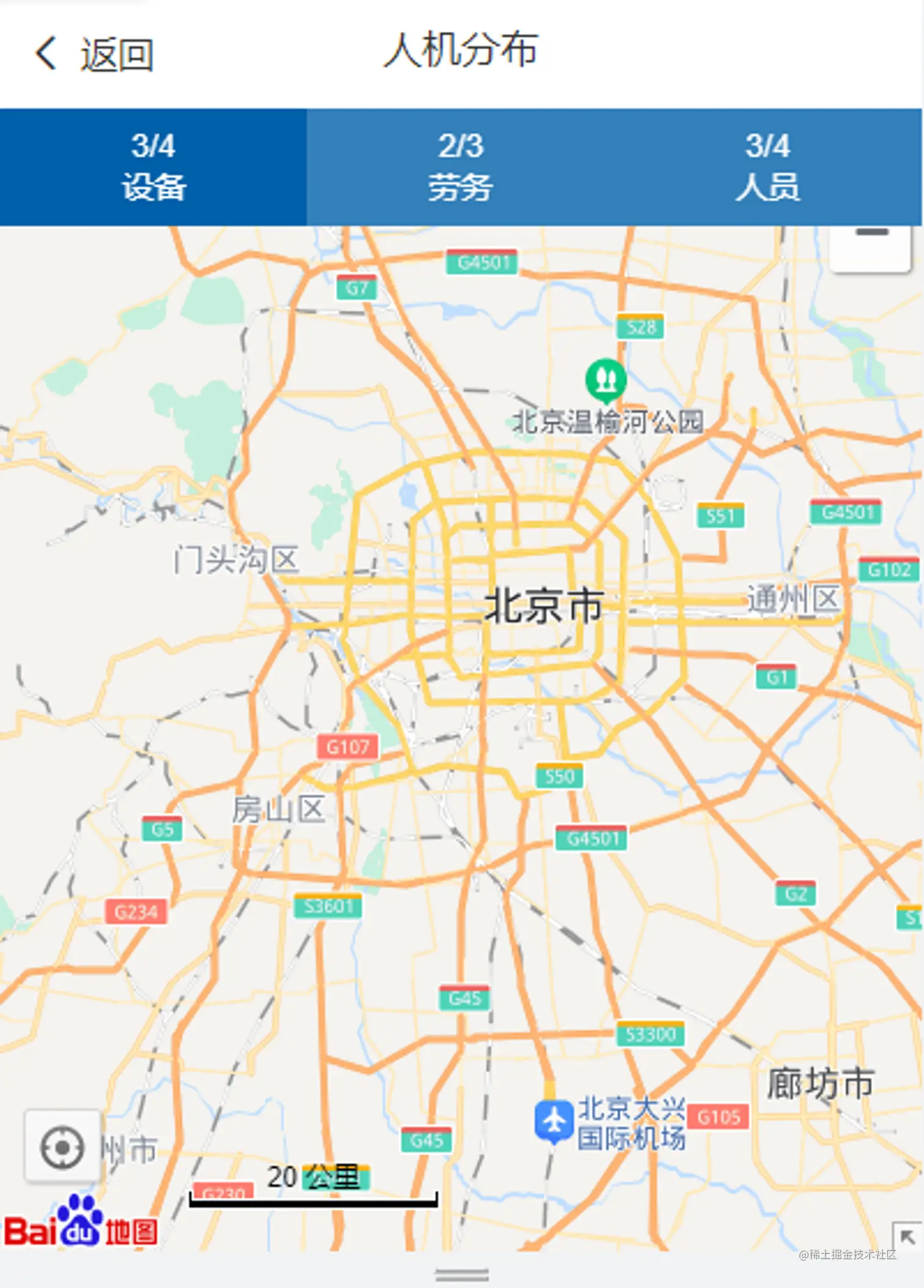Viewport: 924px width, 1288px height.
Task: Switch to the 设备 tab
Action: (153, 167)
